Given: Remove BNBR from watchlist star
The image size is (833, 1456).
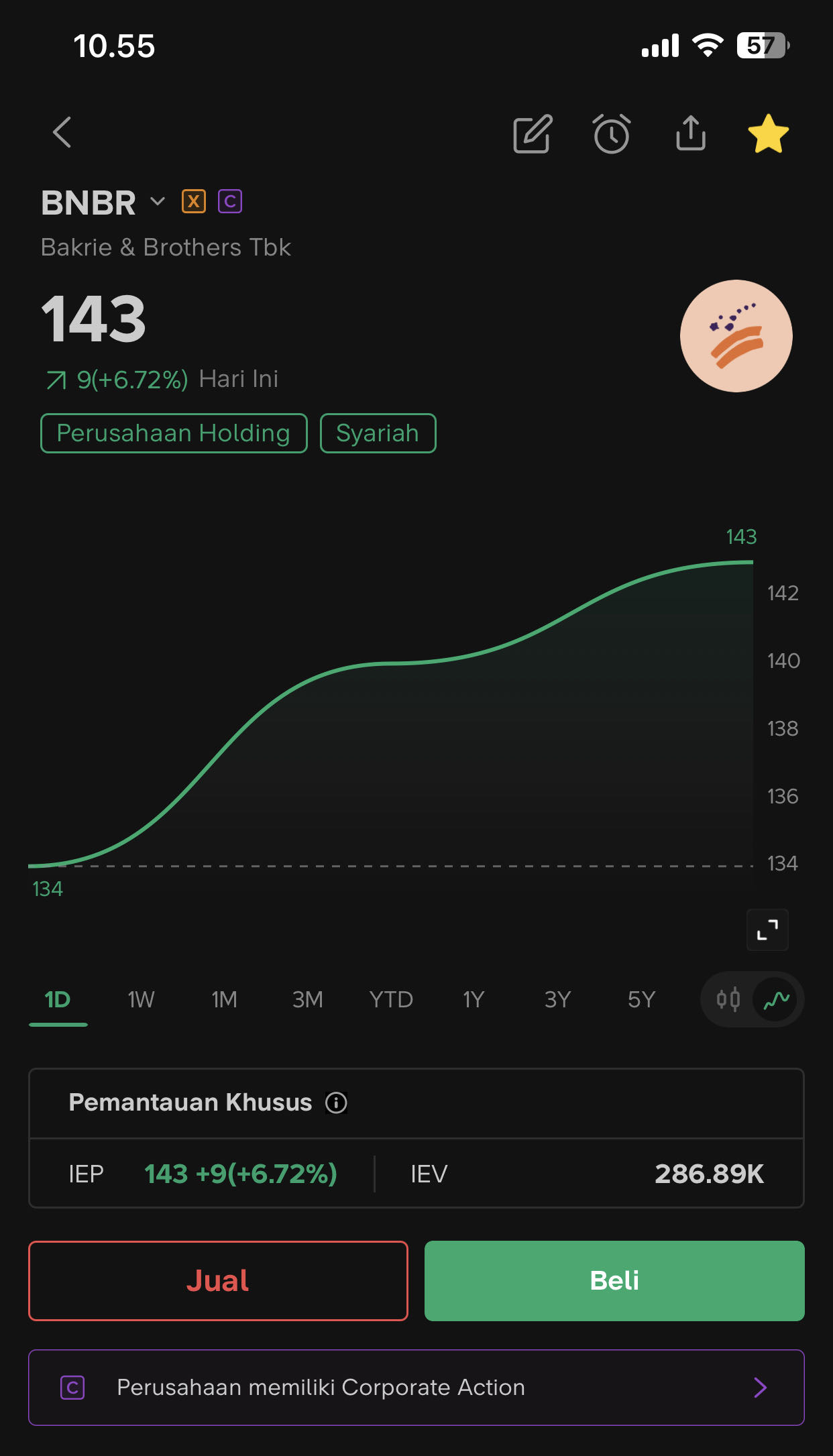Looking at the screenshot, I should pos(768,133).
